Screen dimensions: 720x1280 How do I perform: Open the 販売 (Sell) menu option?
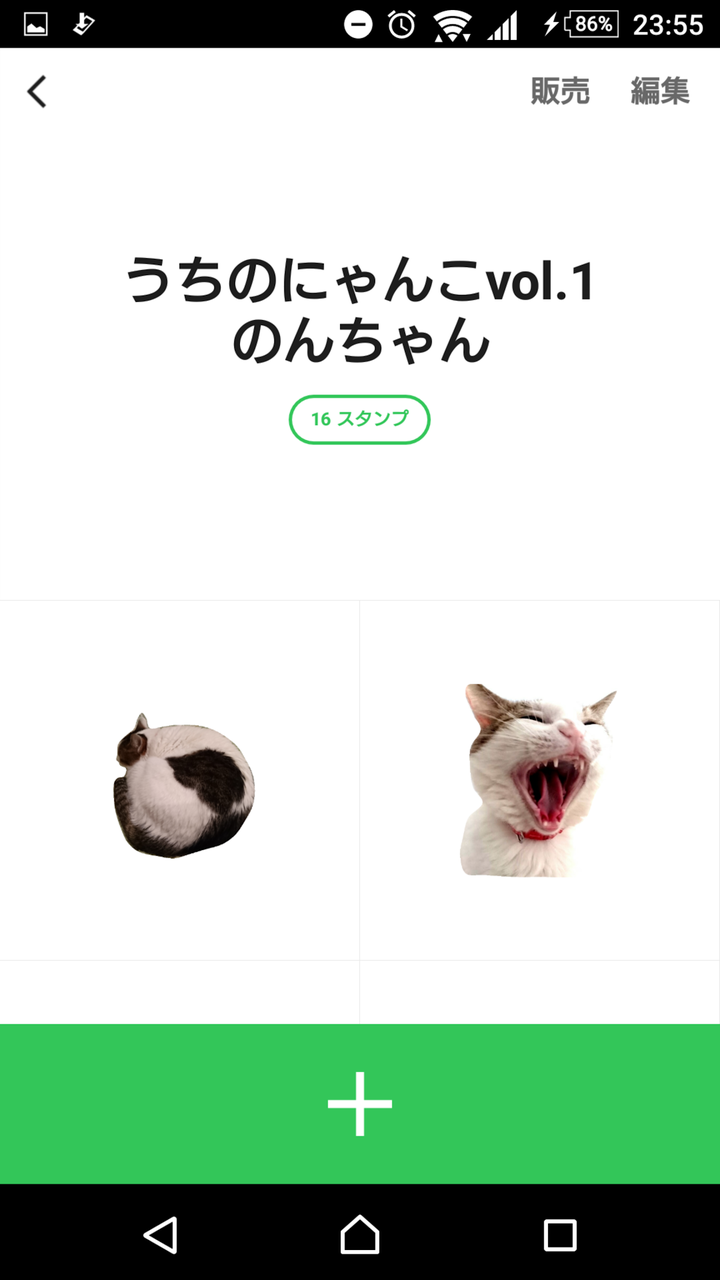(559, 91)
